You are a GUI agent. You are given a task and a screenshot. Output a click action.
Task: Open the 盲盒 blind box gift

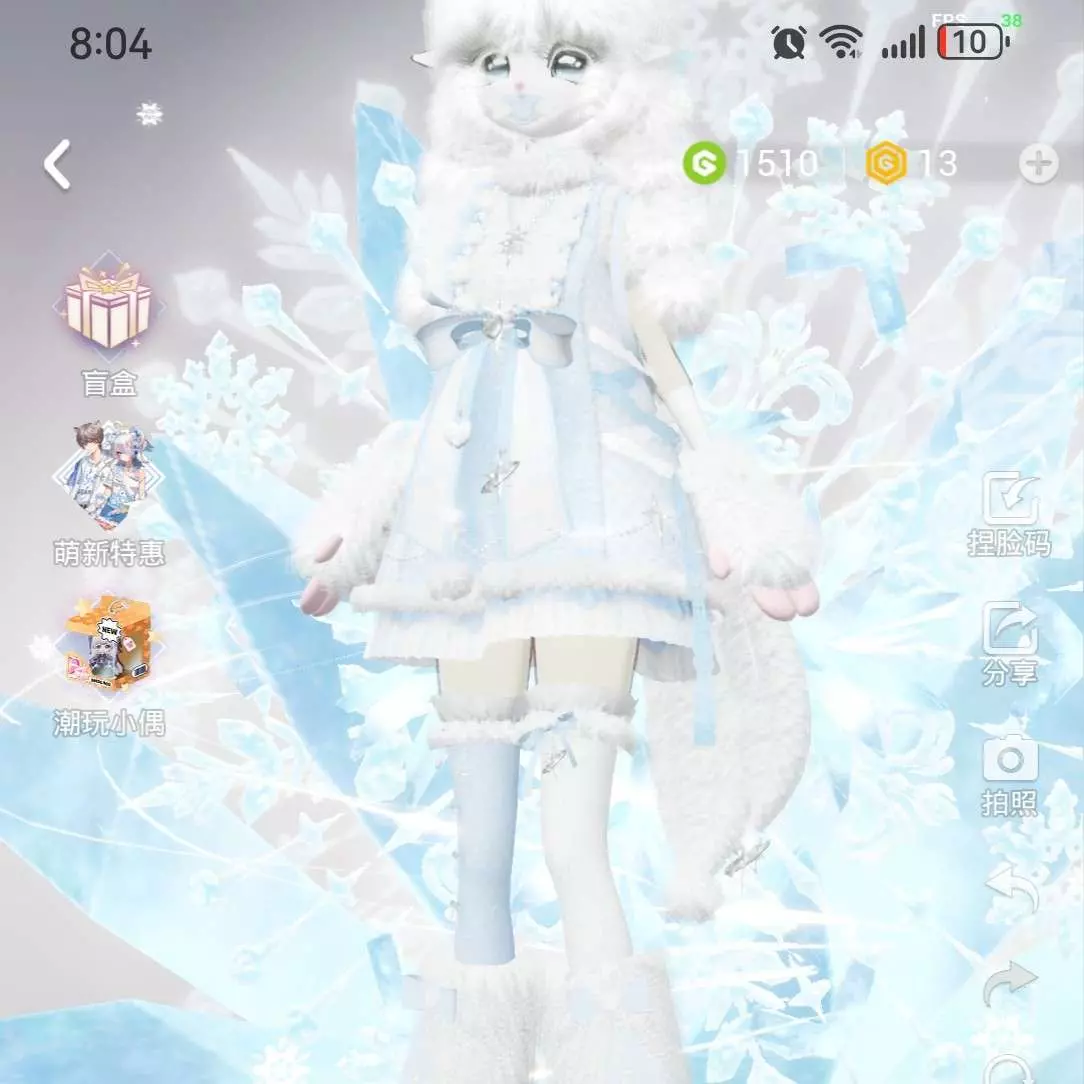click(x=108, y=305)
